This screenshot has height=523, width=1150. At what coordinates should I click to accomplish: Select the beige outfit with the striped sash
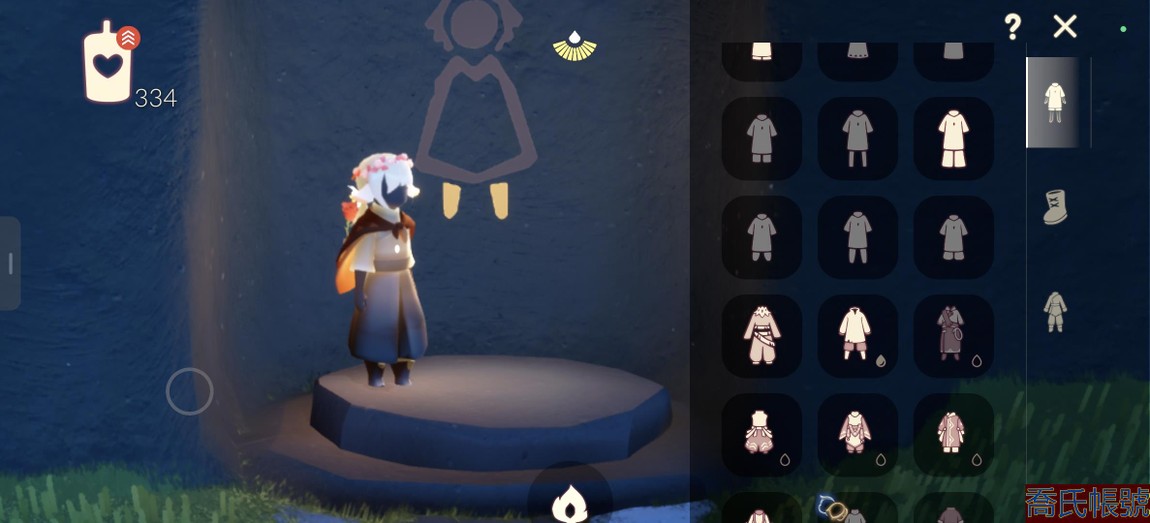coord(761,336)
